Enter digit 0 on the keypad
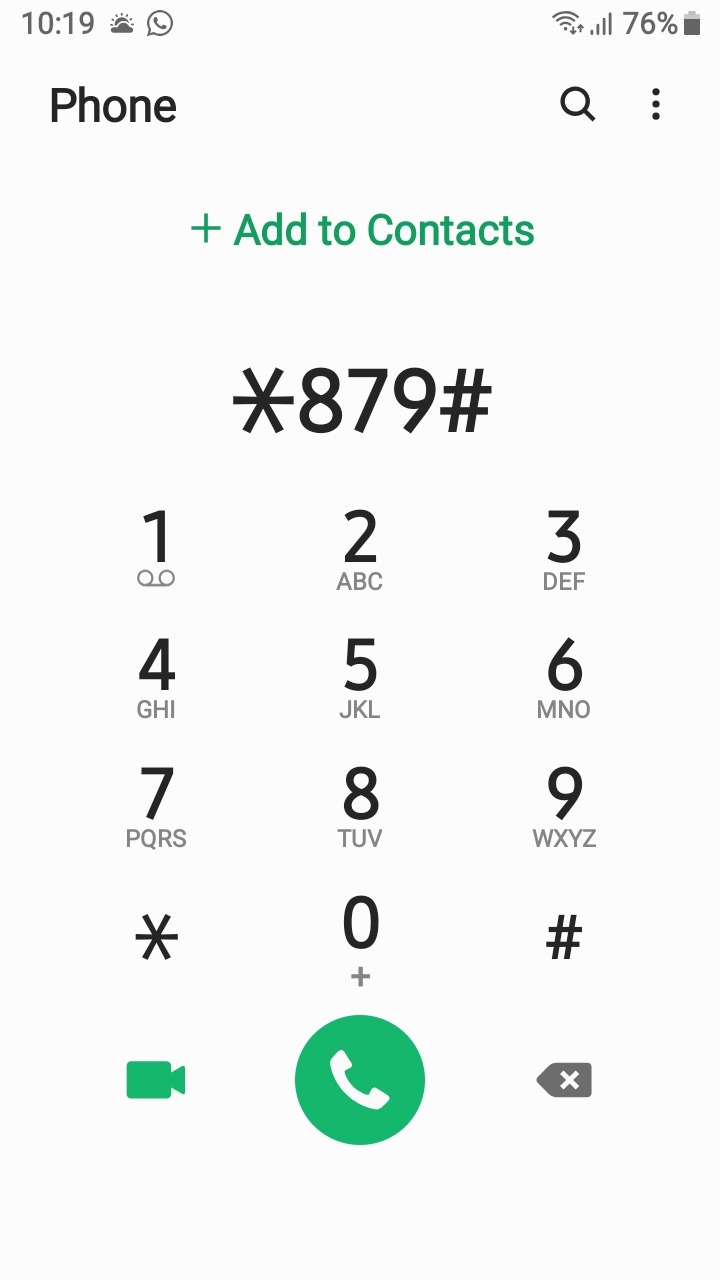720x1280 pixels. click(360, 939)
